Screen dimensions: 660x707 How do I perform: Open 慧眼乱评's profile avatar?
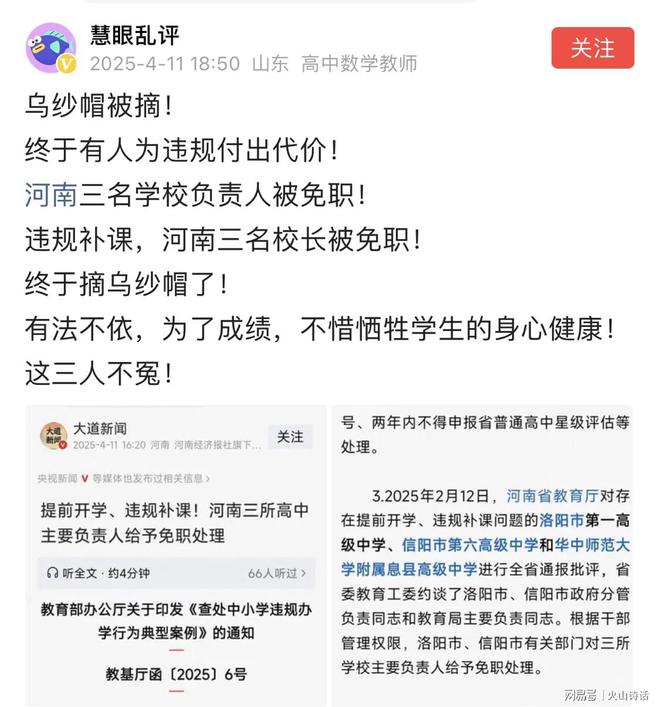pyautogui.click(x=50, y=48)
